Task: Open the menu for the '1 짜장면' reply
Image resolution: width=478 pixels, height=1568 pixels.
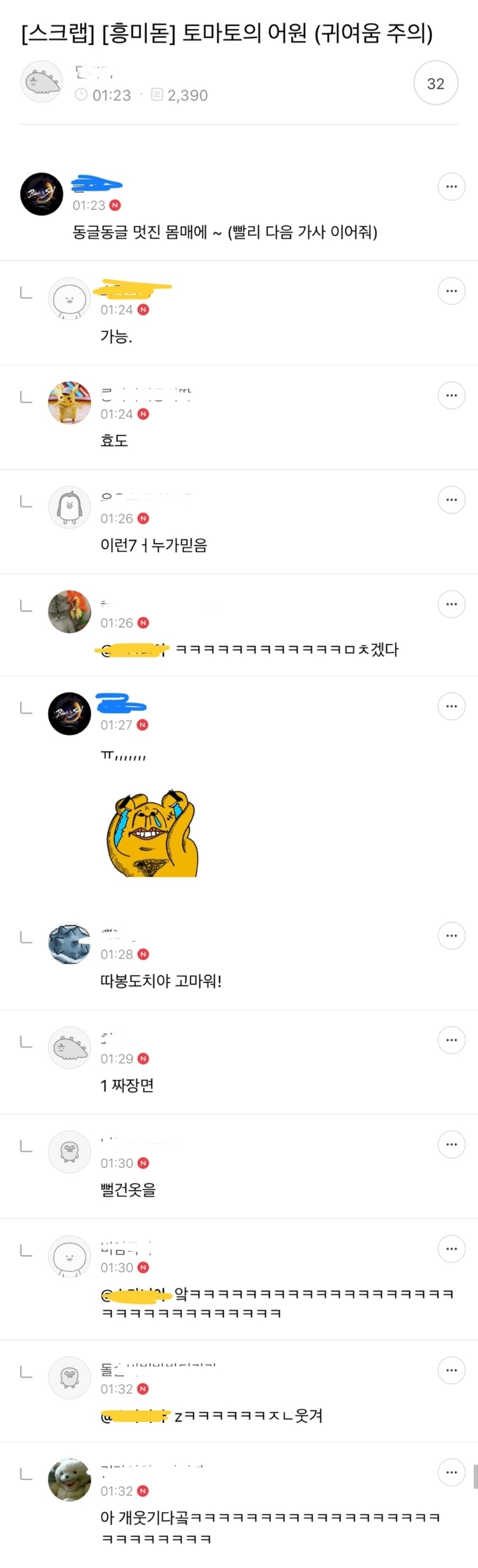Action: pyautogui.click(x=451, y=1040)
